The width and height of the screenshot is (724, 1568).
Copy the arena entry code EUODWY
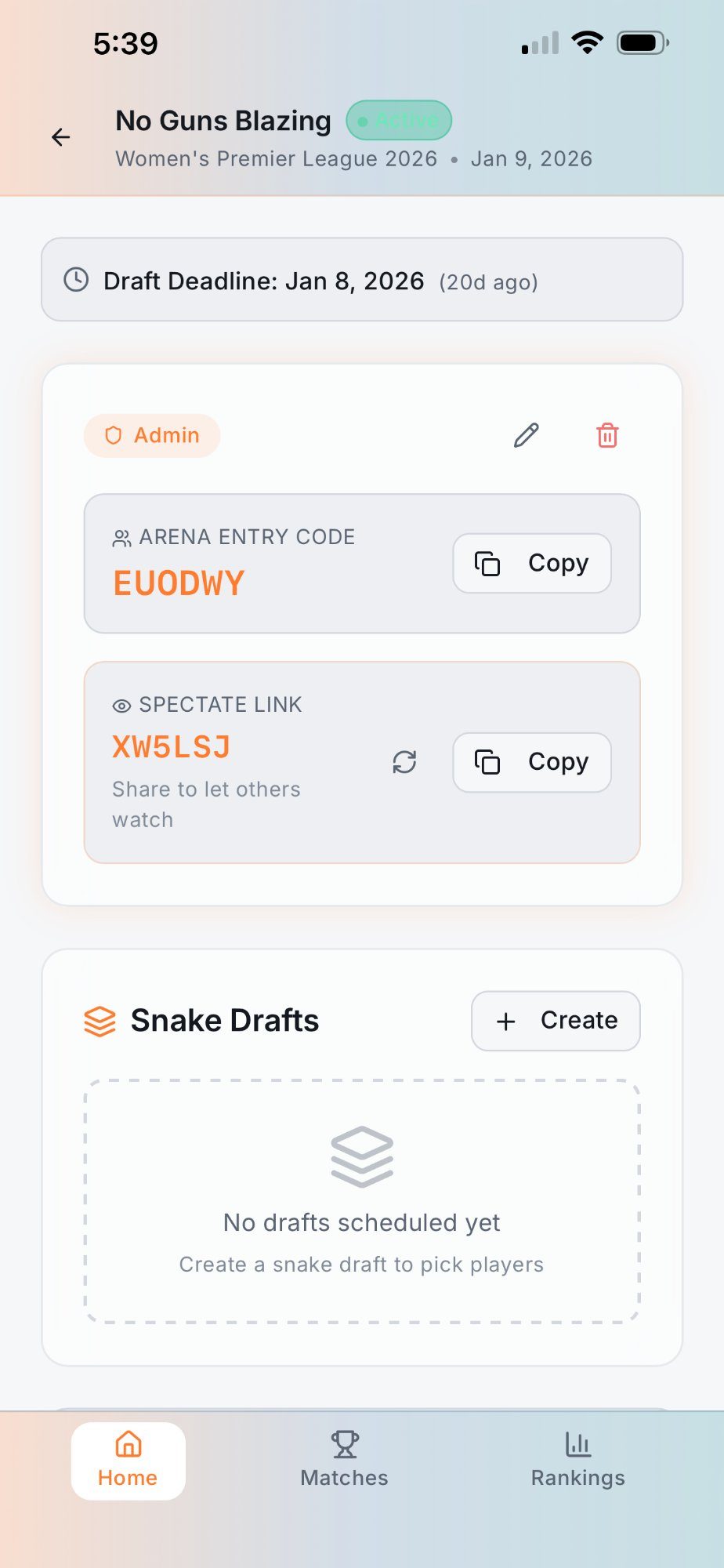coord(531,563)
